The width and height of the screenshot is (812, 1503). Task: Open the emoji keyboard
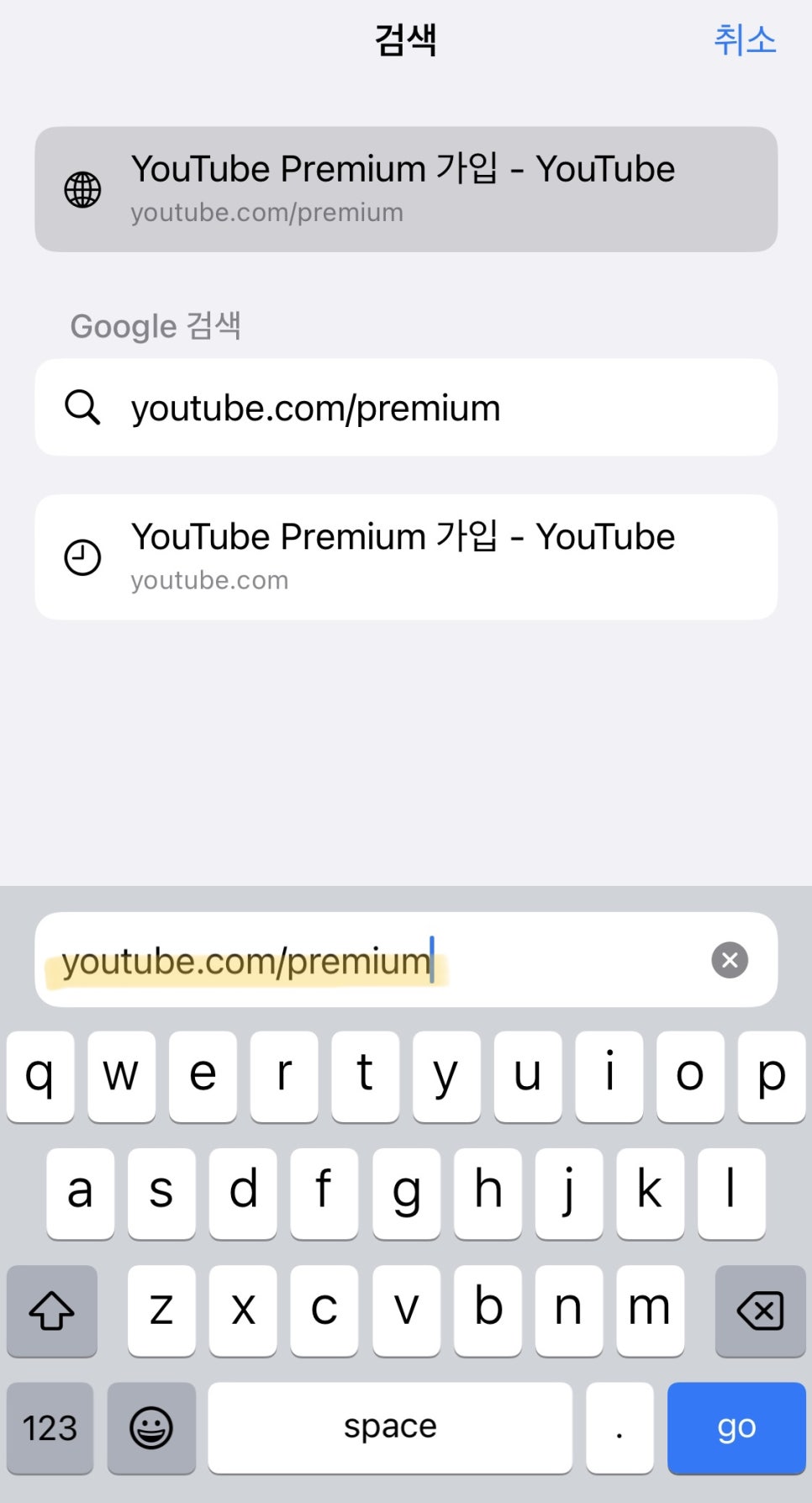click(x=151, y=1427)
